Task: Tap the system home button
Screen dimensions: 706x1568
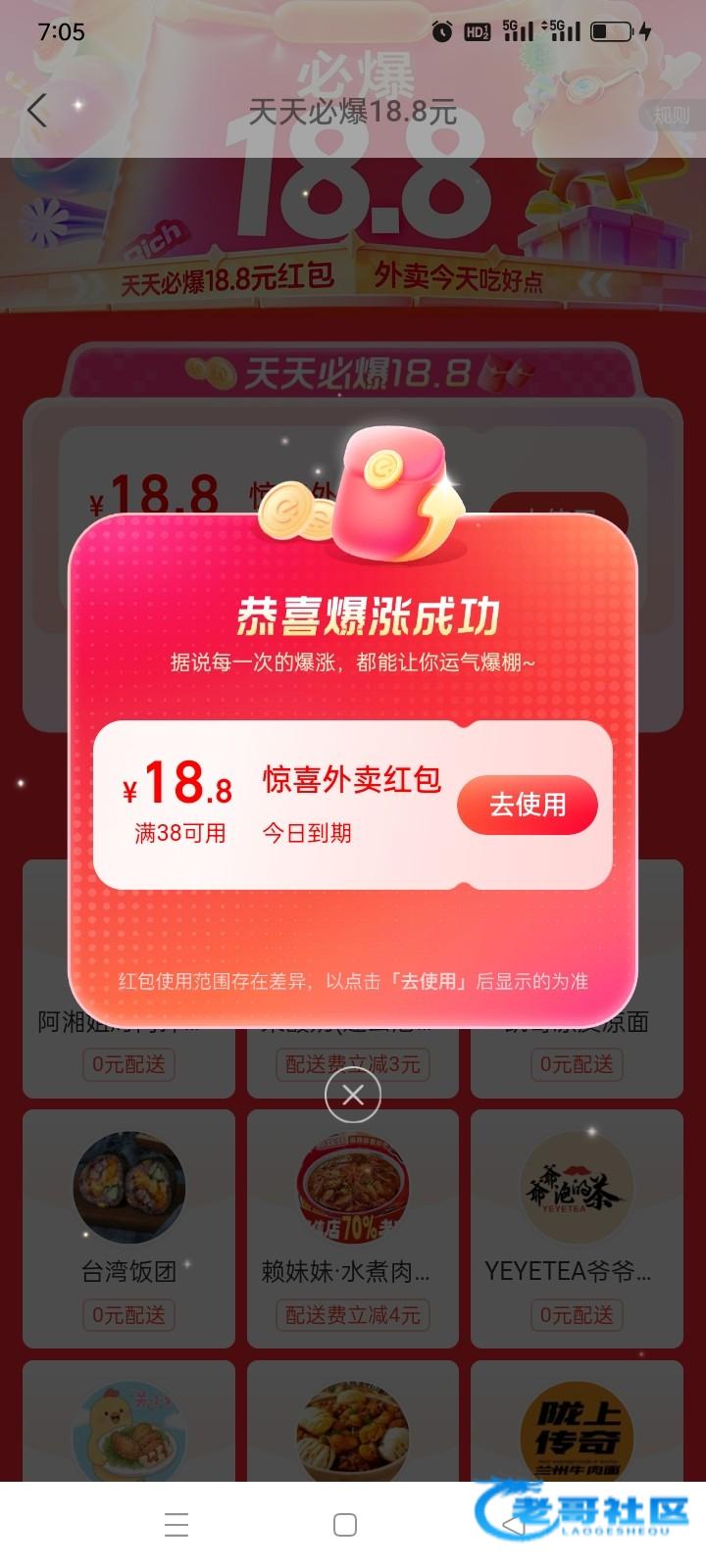Action: [x=345, y=1525]
